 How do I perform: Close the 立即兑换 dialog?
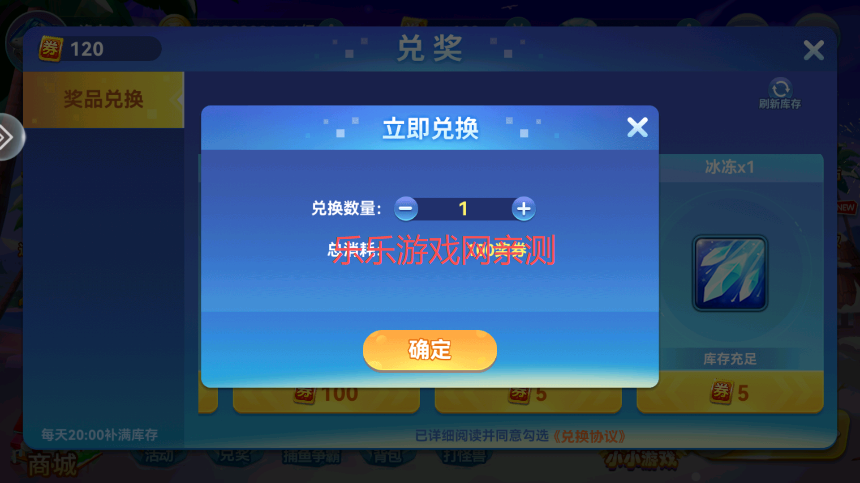(637, 127)
